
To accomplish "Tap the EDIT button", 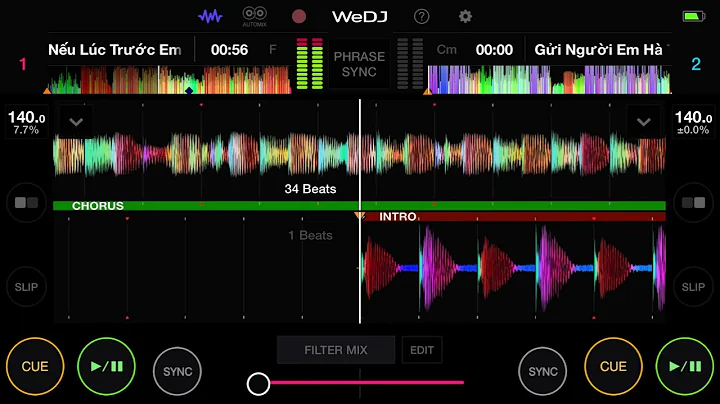I will point(422,350).
